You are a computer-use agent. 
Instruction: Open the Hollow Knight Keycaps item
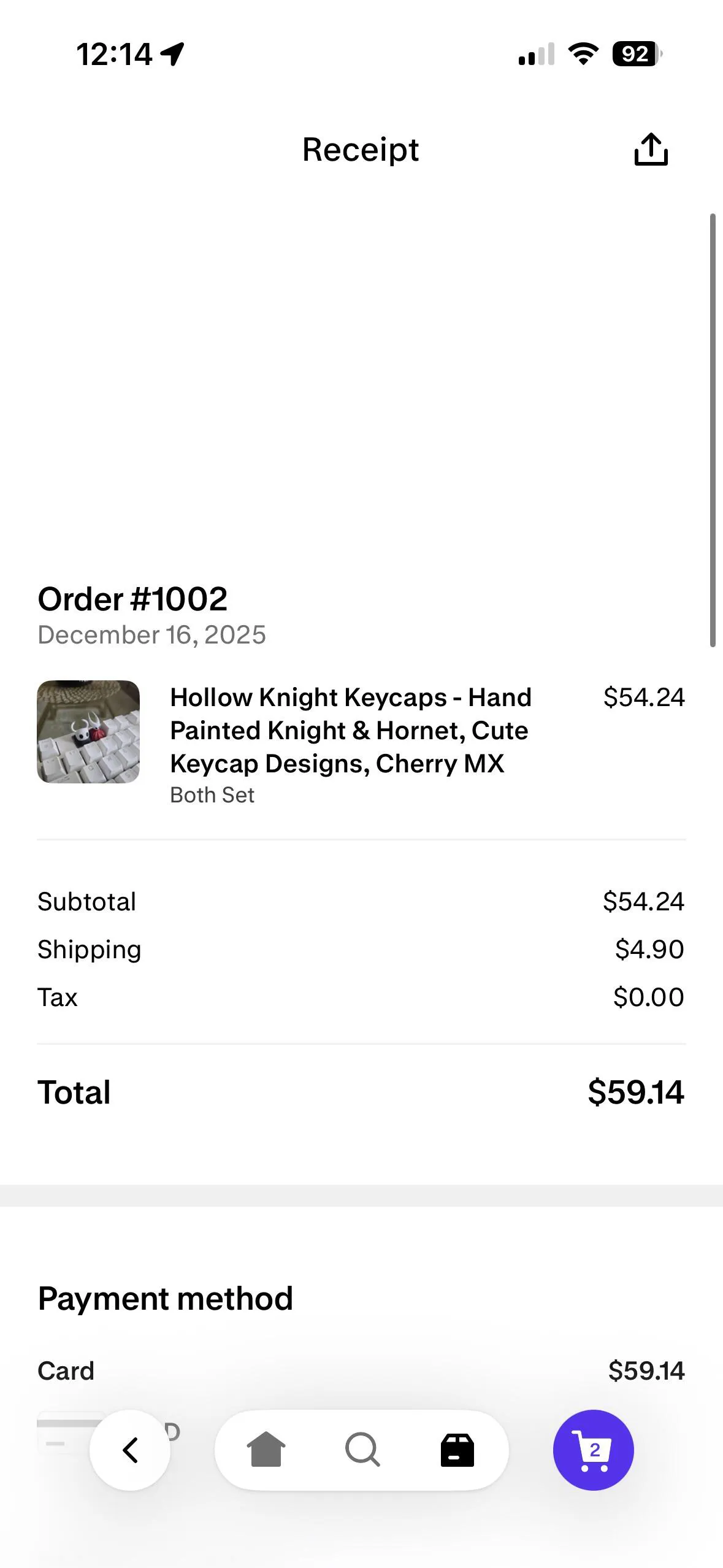[x=350, y=731]
